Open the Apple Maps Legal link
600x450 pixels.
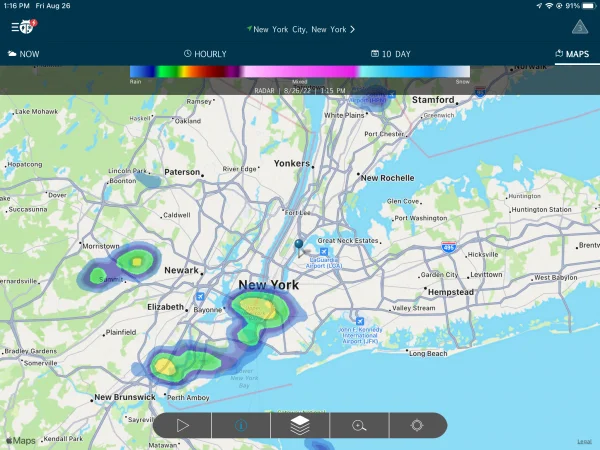(584, 441)
